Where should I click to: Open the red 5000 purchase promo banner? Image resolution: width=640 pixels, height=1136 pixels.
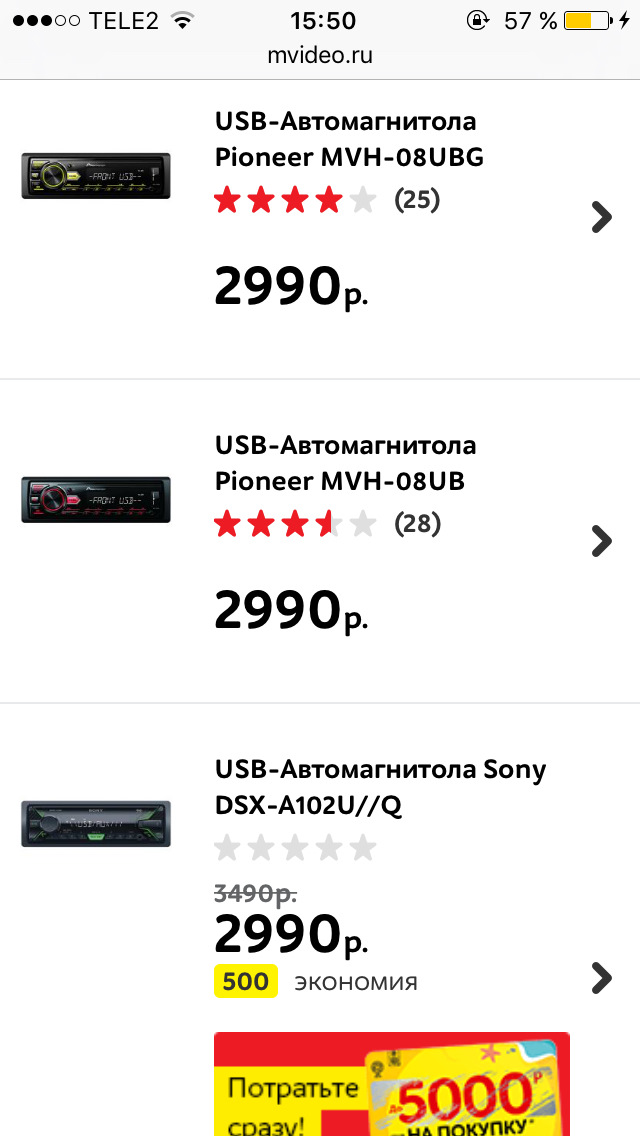coord(392,1085)
